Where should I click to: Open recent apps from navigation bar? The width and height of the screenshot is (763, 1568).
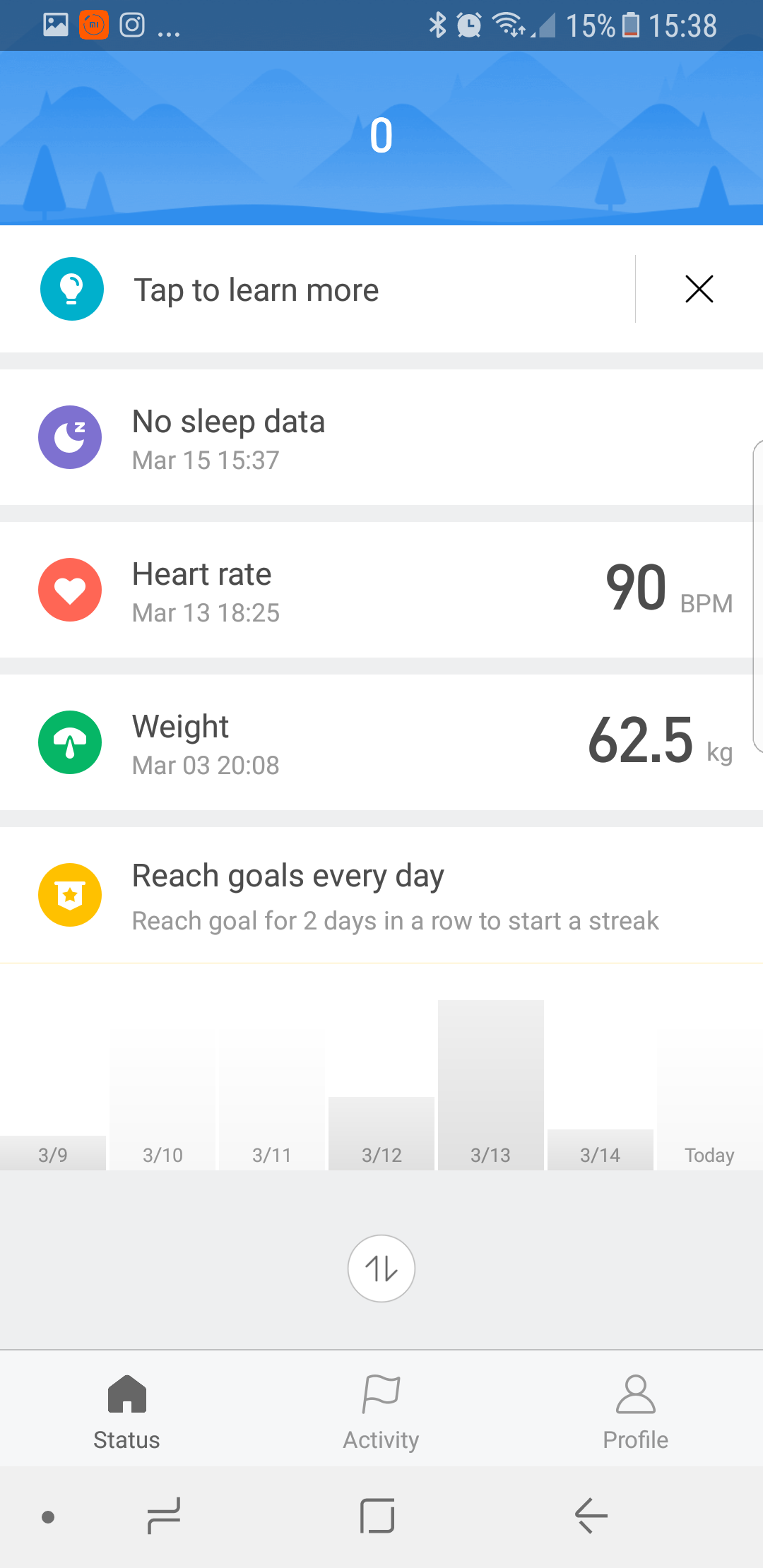coord(164,1516)
